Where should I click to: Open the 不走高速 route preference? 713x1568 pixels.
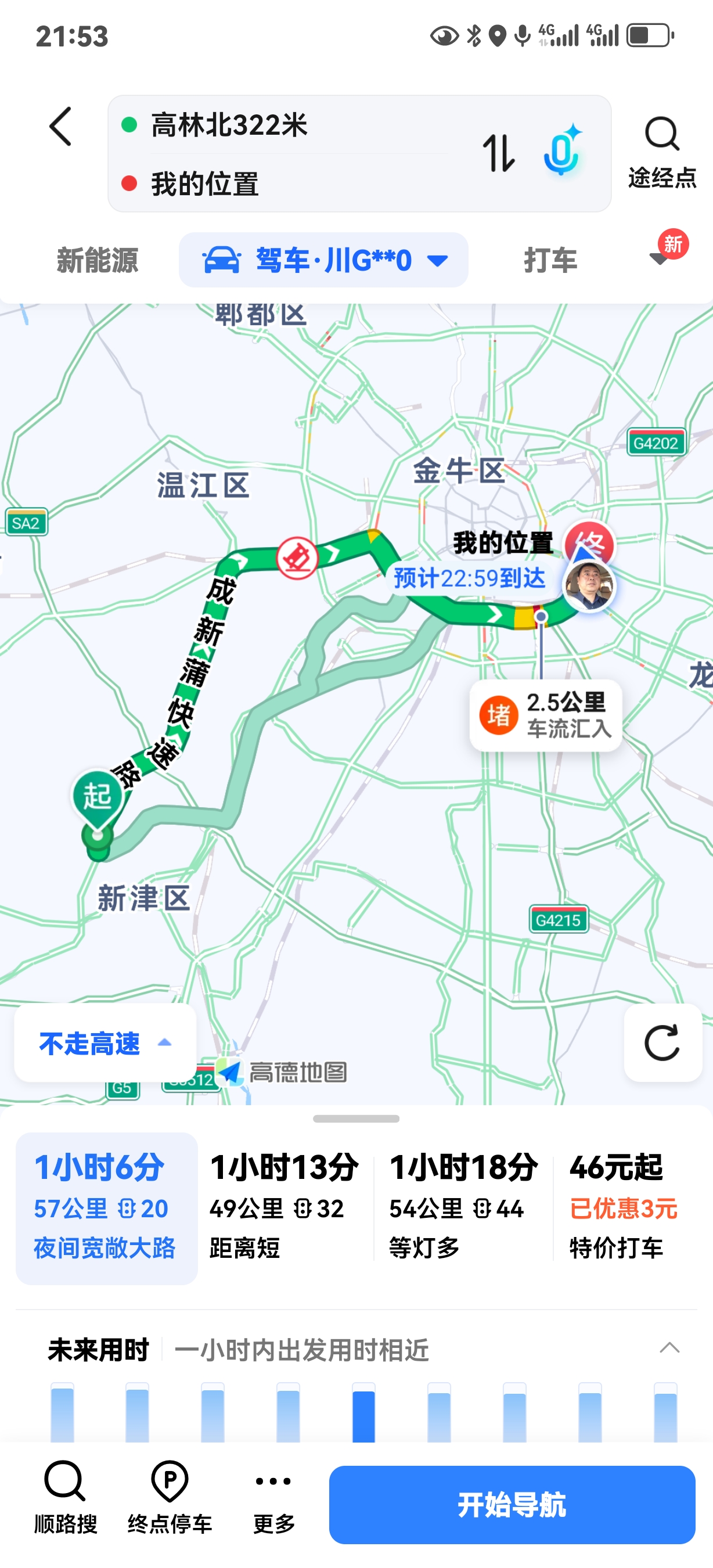coord(105,1044)
